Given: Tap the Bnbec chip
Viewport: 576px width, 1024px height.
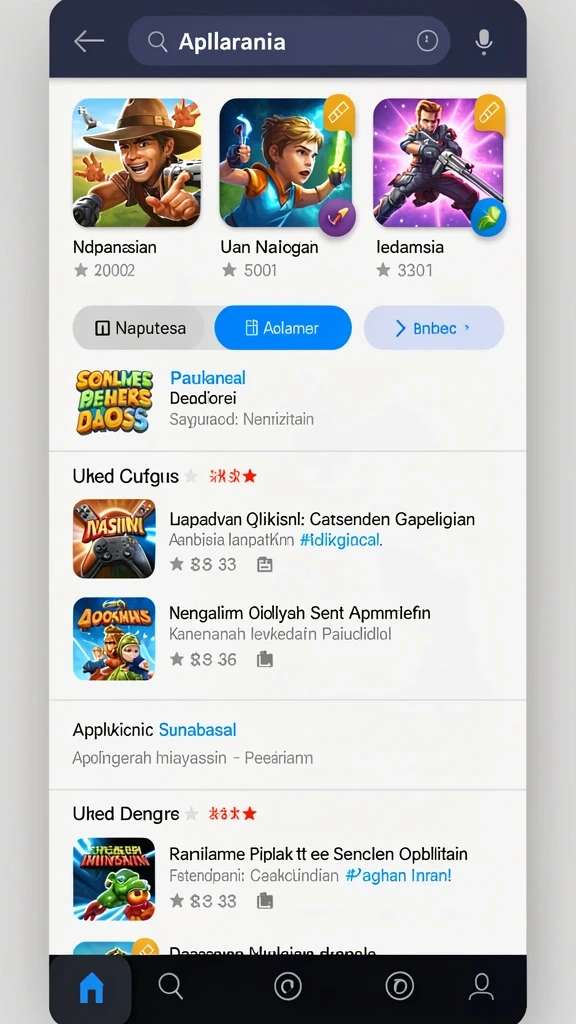Looking at the screenshot, I should [x=434, y=328].
